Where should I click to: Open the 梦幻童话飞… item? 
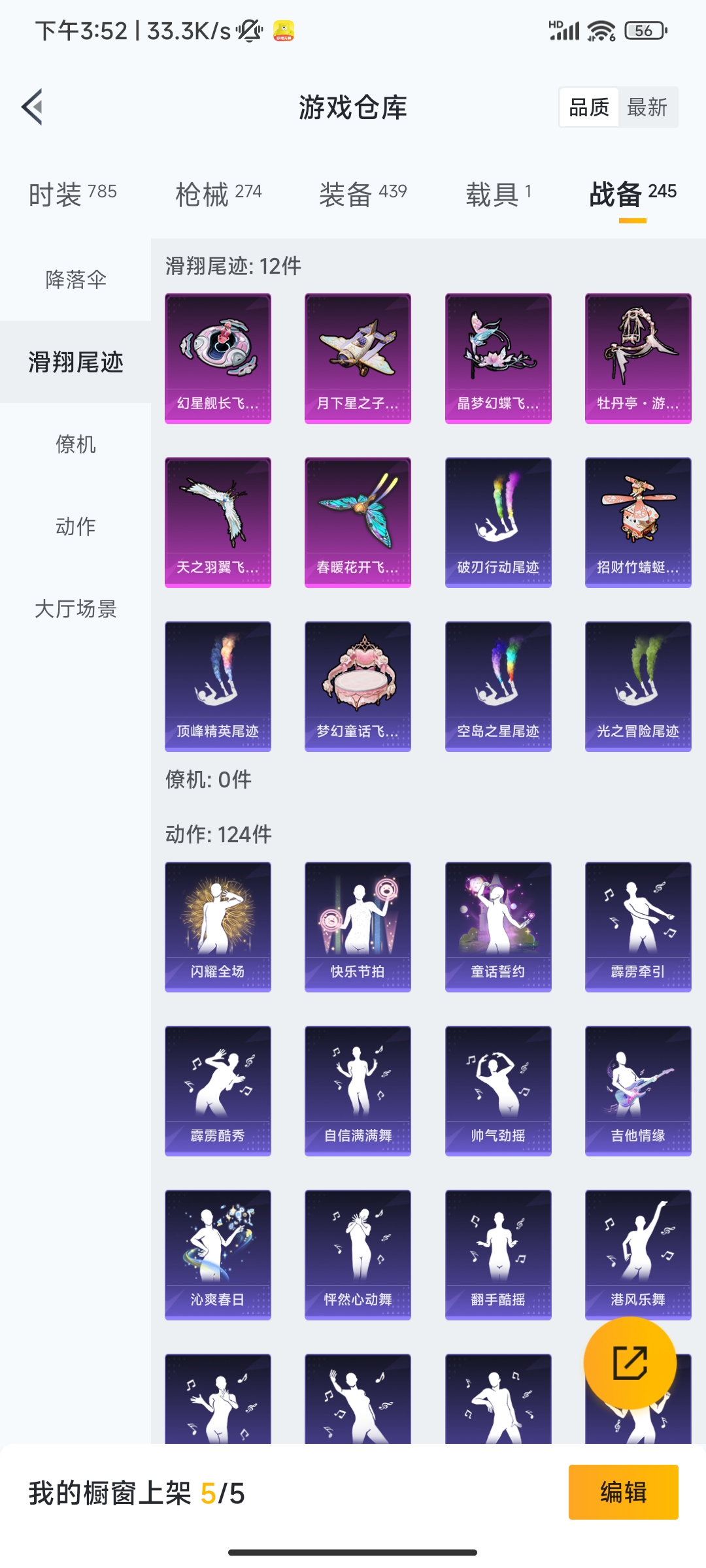[358, 687]
